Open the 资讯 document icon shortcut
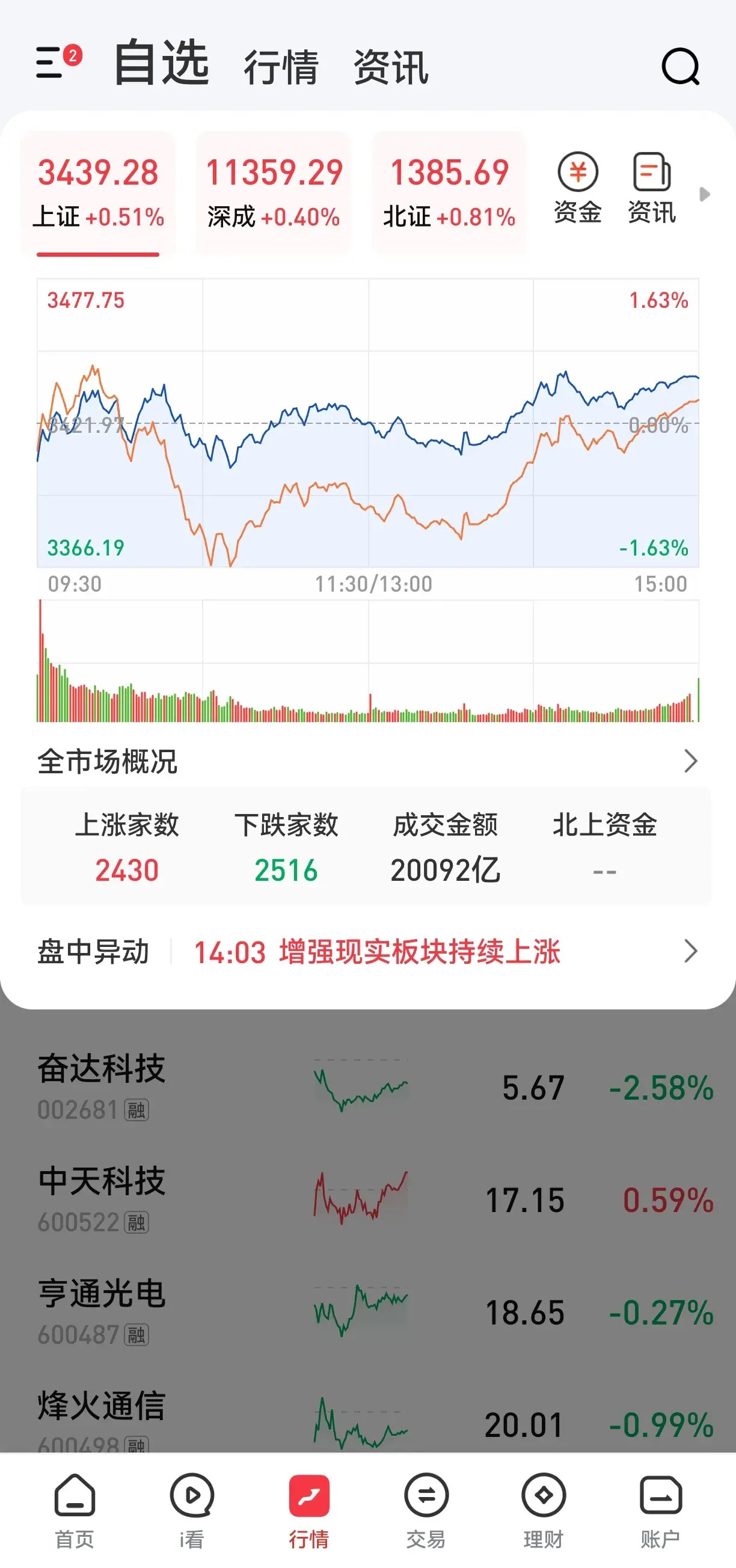This screenshot has height=1568, width=736. point(651,189)
